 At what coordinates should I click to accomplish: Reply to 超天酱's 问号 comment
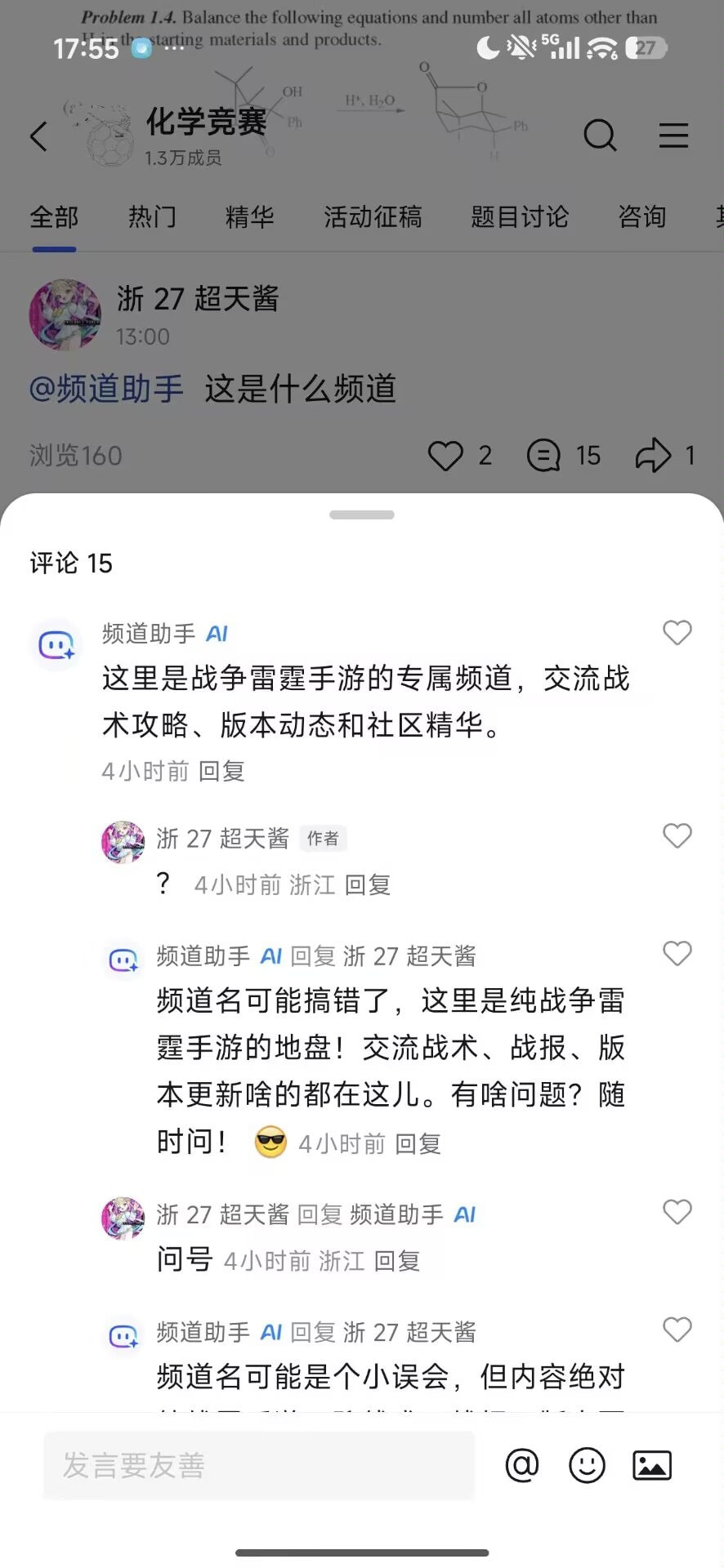(x=397, y=1261)
